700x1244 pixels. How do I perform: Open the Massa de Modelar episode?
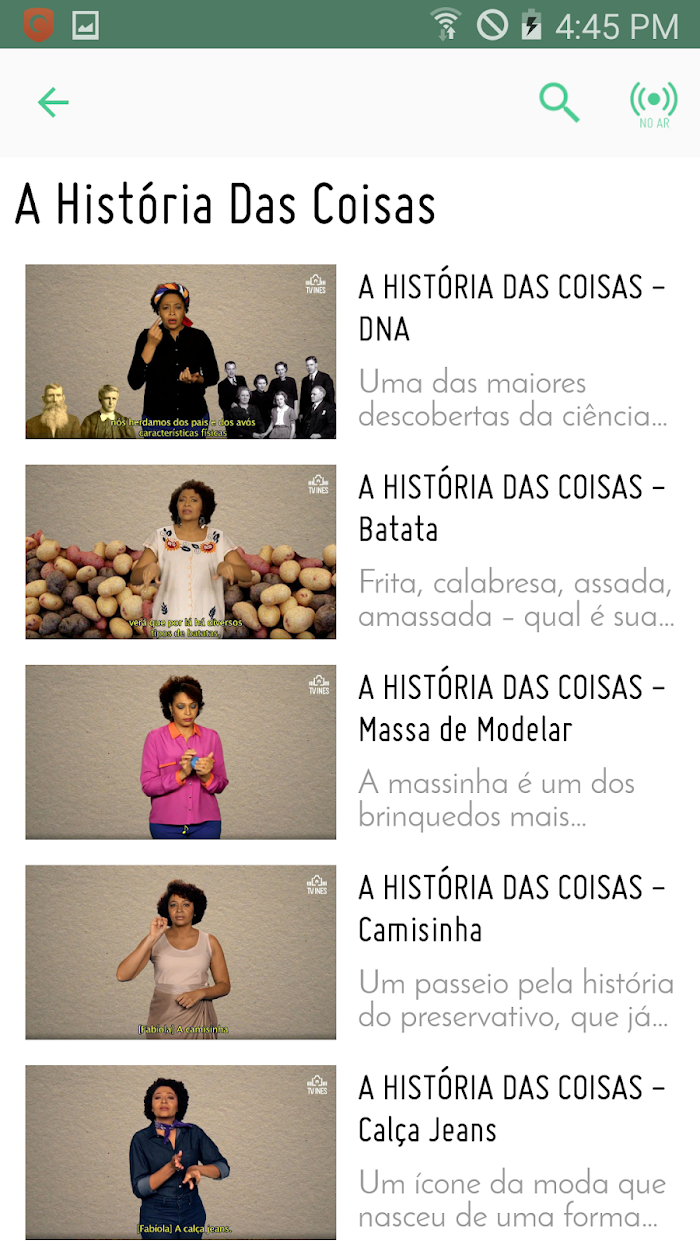pos(350,752)
